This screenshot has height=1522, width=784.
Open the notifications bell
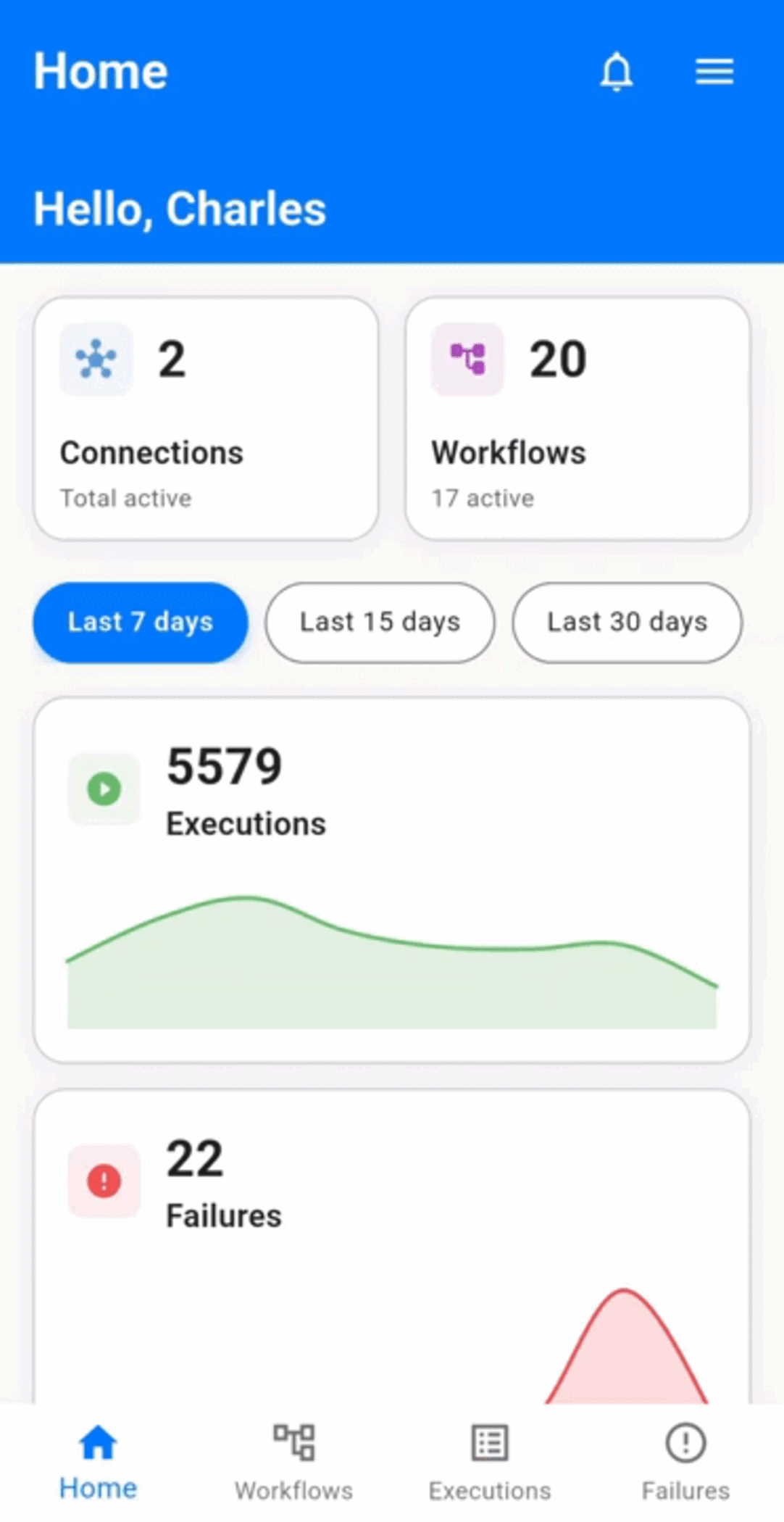click(x=617, y=72)
